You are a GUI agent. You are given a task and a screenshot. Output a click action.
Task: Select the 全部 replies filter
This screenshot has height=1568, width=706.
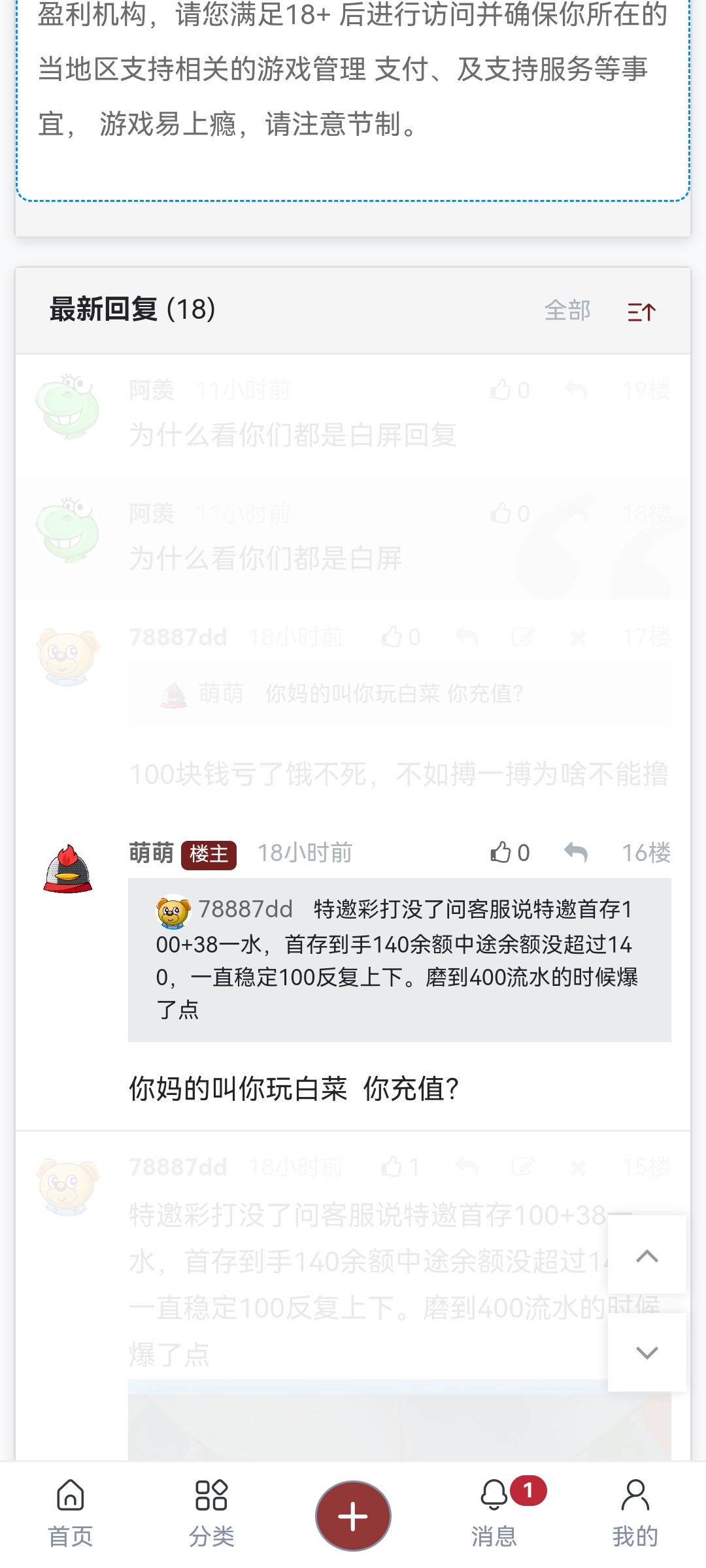coord(567,310)
